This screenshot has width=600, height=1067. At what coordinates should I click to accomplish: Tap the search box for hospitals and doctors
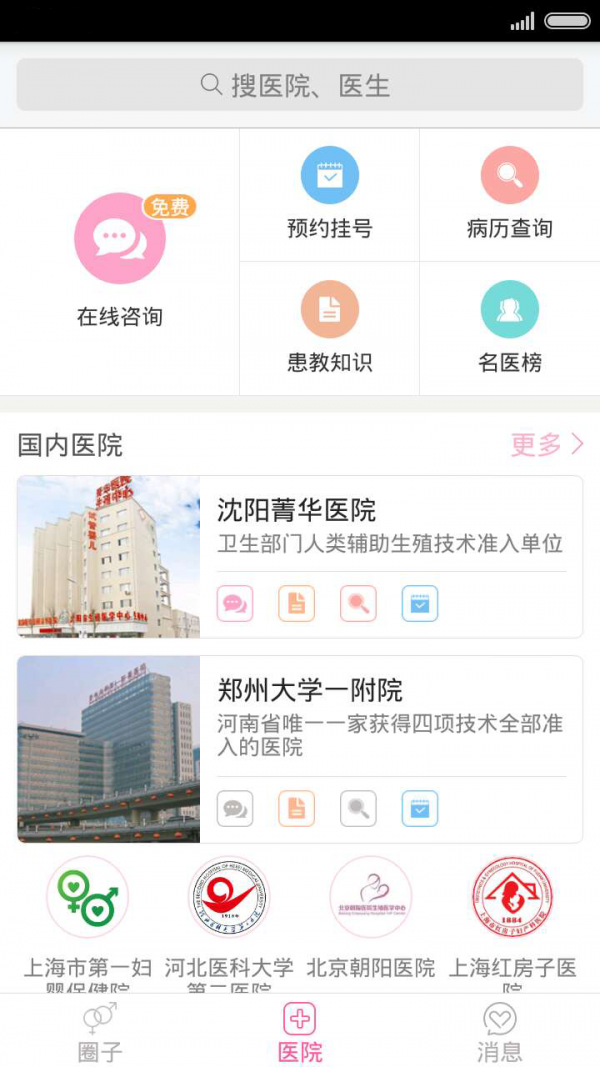click(x=299, y=85)
